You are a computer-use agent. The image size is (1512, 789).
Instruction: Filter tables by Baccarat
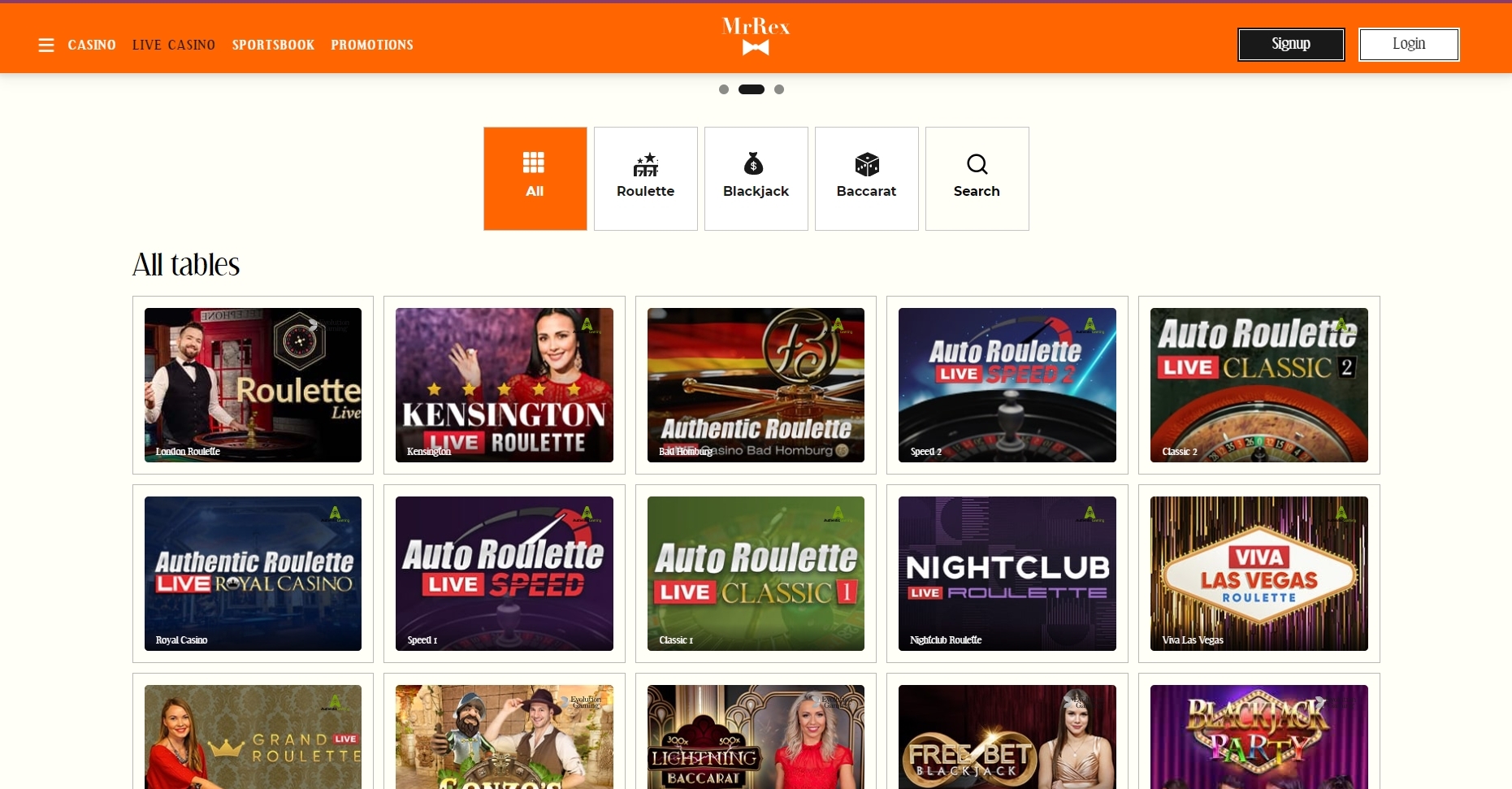tap(866, 179)
